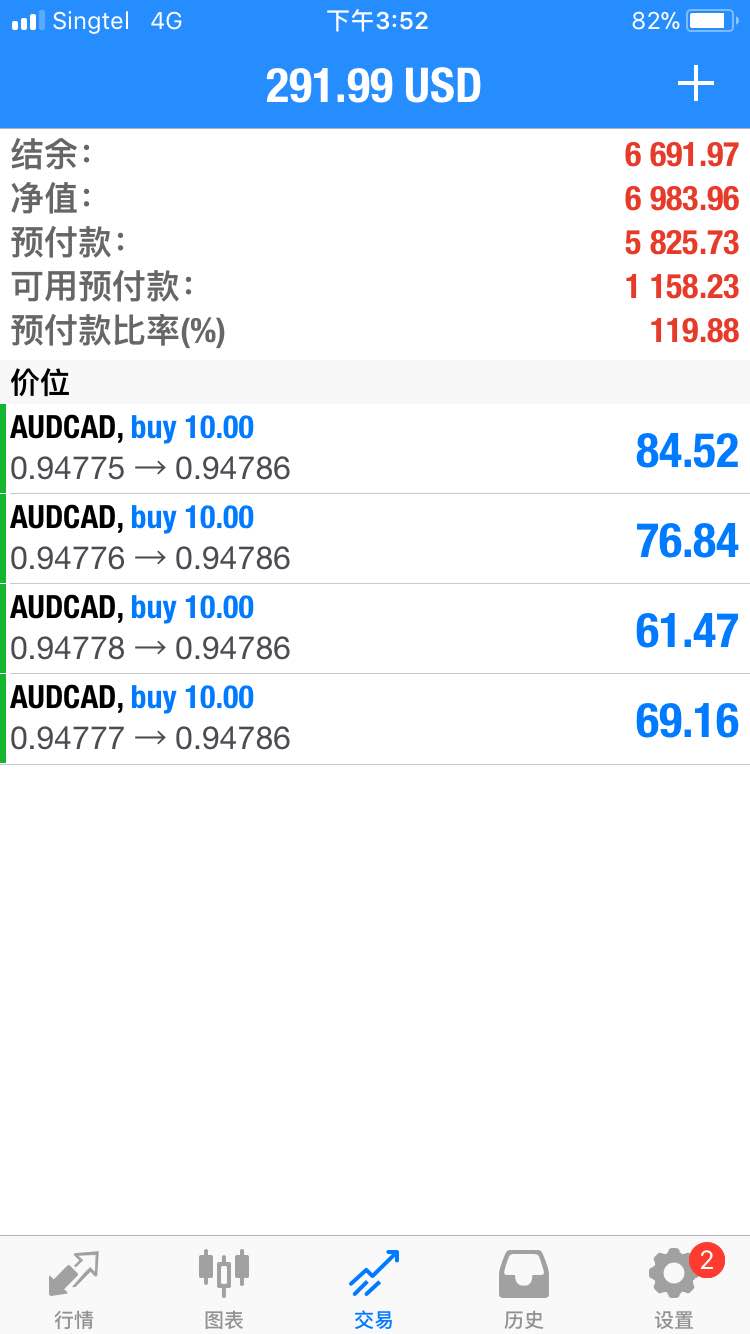Viewport: 750px width, 1334px height.
Task: Open the AUDCAD position with profit 76.84
Action: pyautogui.click(x=375, y=539)
